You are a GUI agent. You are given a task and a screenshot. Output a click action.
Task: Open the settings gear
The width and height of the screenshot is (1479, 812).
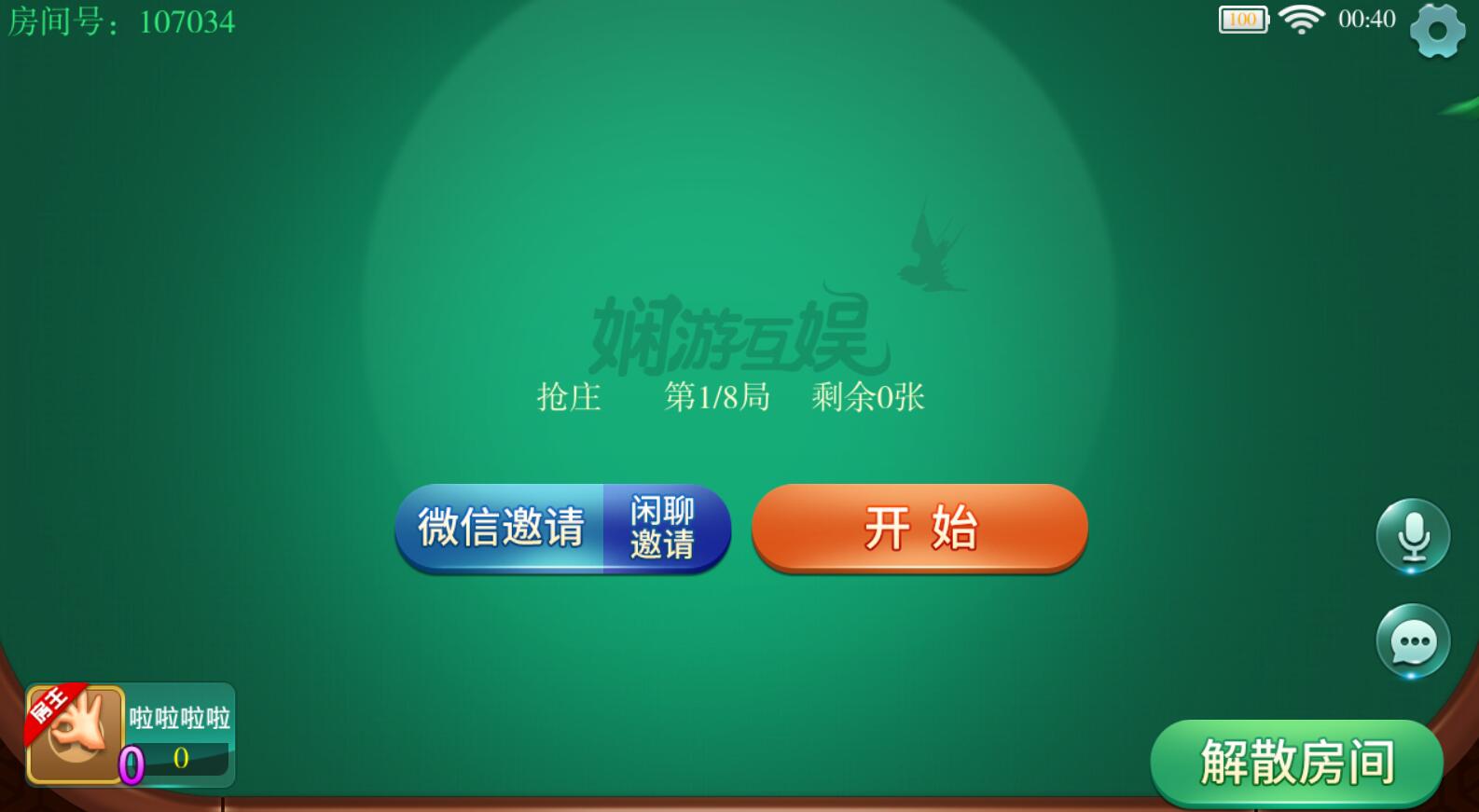[1437, 31]
